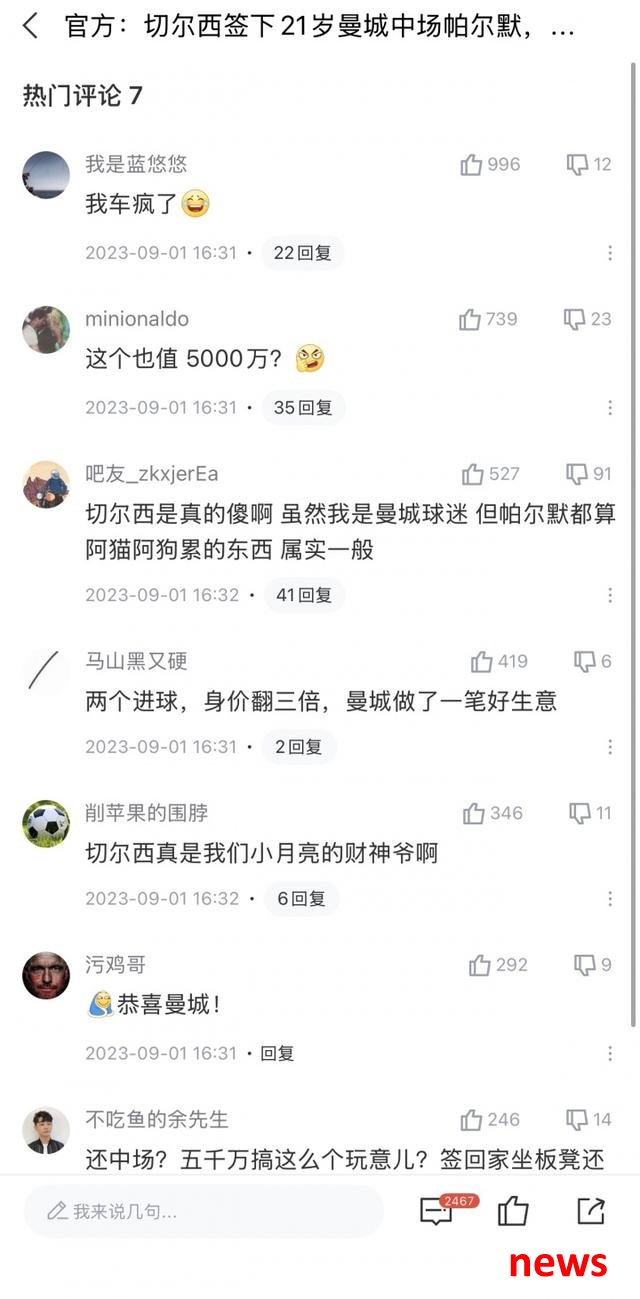Tap the 我来说几句 comment input field

tap(204, 1212)
